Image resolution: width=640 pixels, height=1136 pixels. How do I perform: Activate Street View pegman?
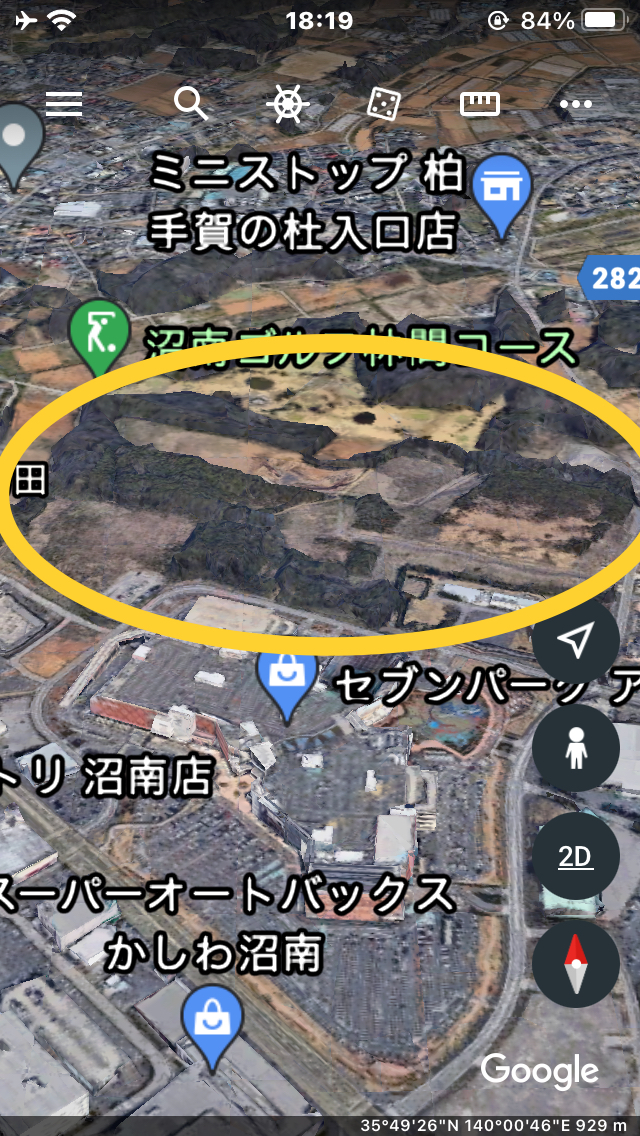[576, 749]
